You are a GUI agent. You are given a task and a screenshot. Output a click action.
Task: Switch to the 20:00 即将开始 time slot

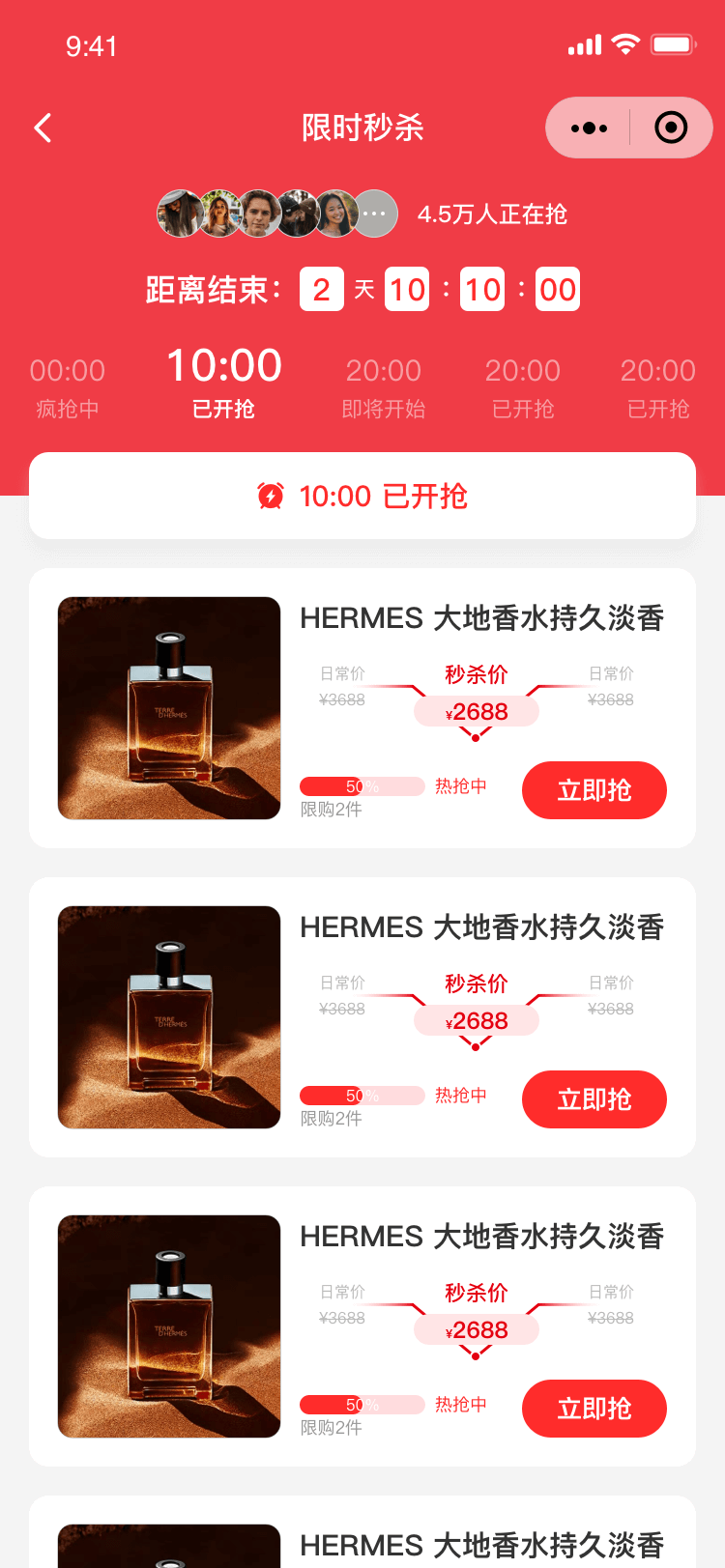click(384, 386)
